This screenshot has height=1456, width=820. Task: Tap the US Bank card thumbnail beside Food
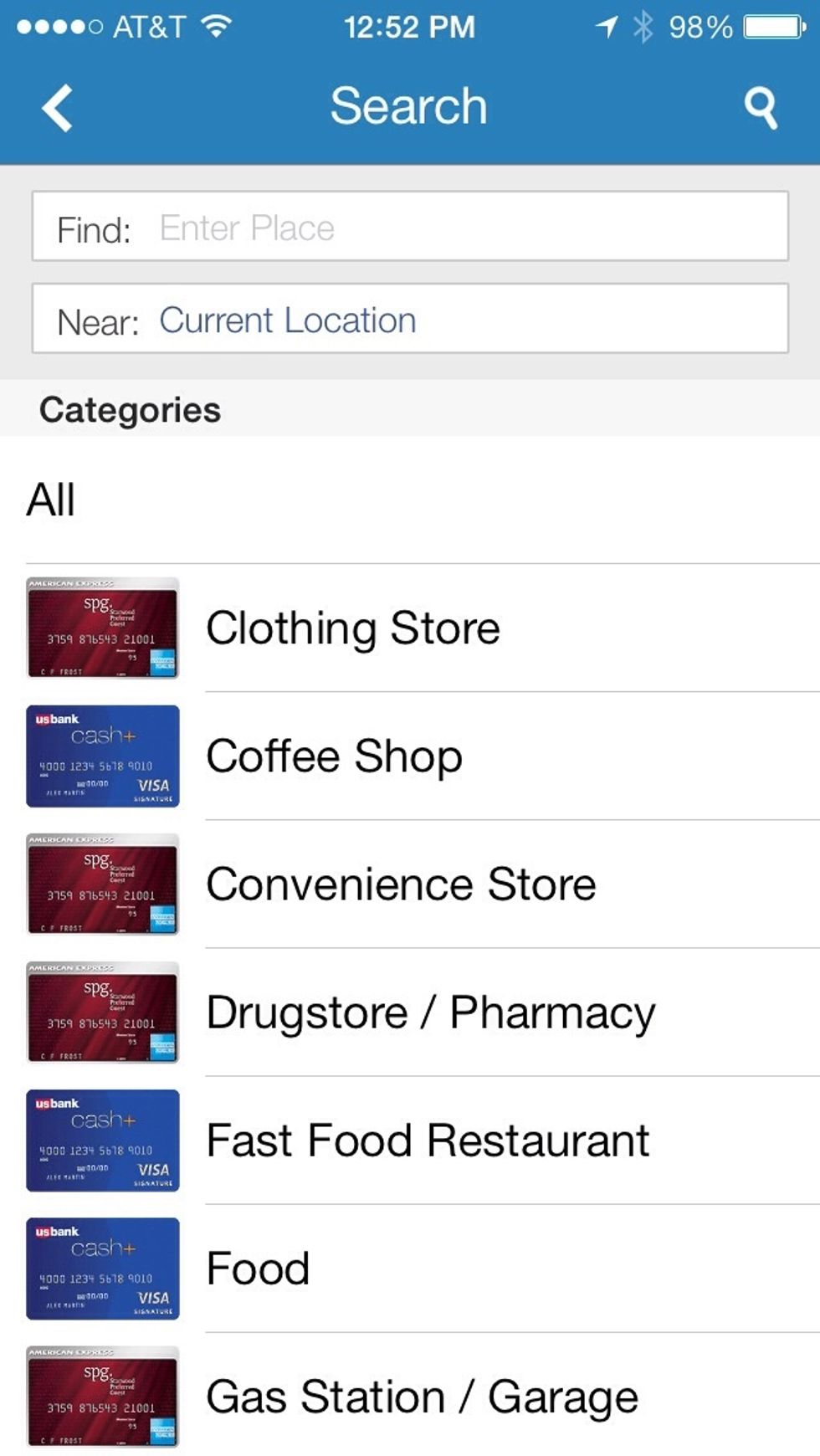pos(102,1269)
